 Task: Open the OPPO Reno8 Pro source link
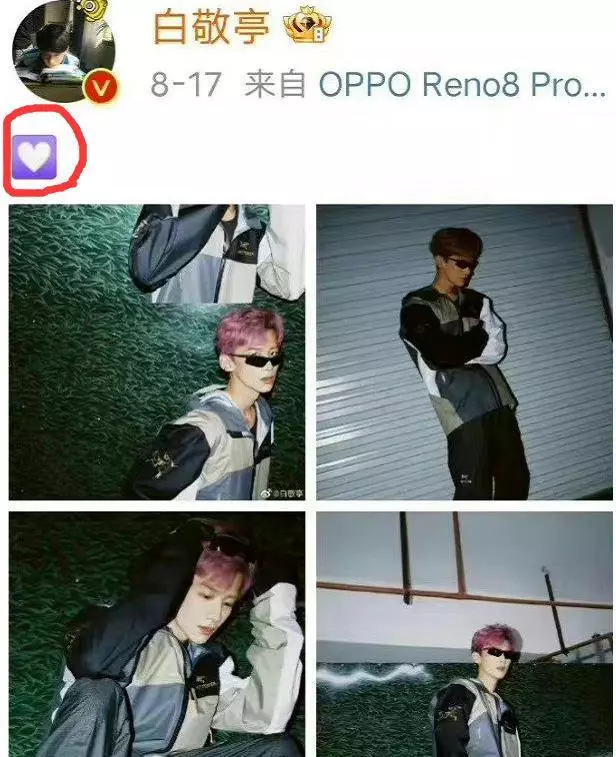[x=462, y=85]
